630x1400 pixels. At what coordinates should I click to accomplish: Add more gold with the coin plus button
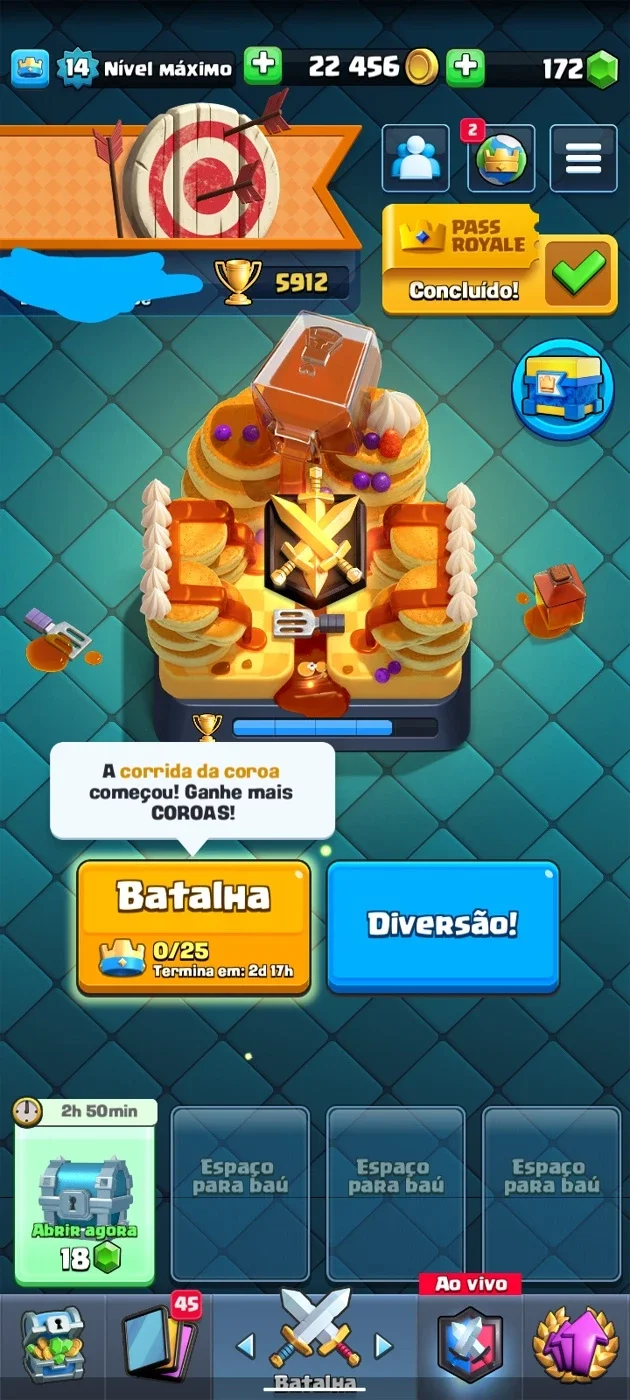pyautogui.click(x=465, y=67)
